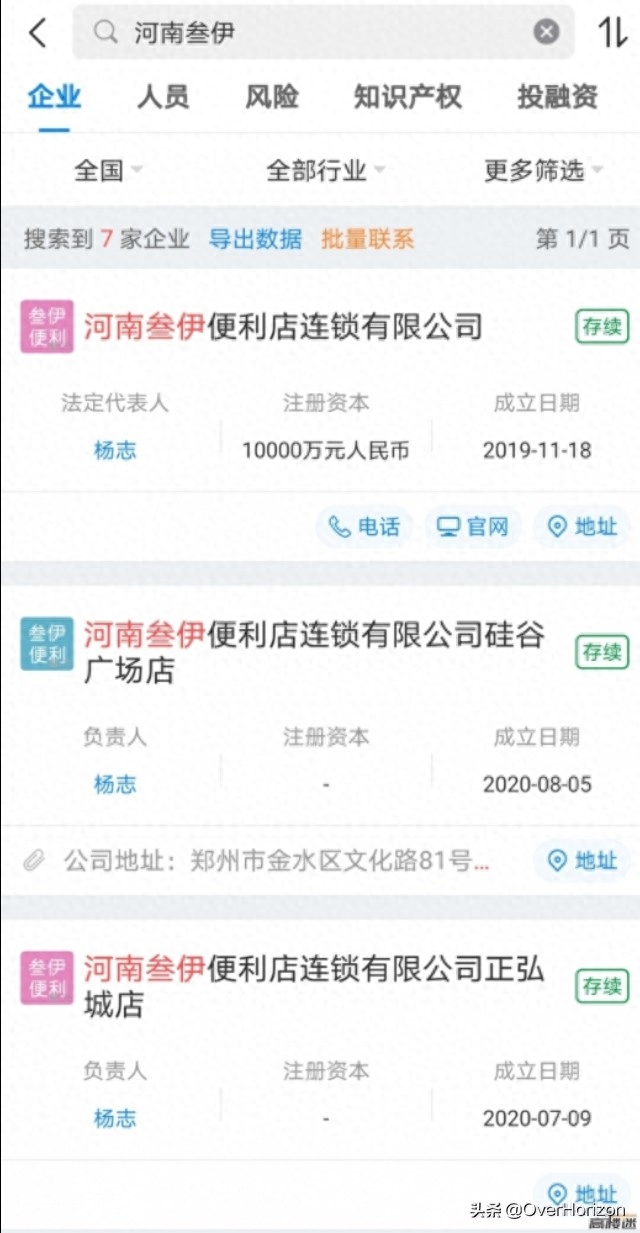The image size is (640, 1233).
Task: Clear the search text 河南叁伊
Action: 546,32
